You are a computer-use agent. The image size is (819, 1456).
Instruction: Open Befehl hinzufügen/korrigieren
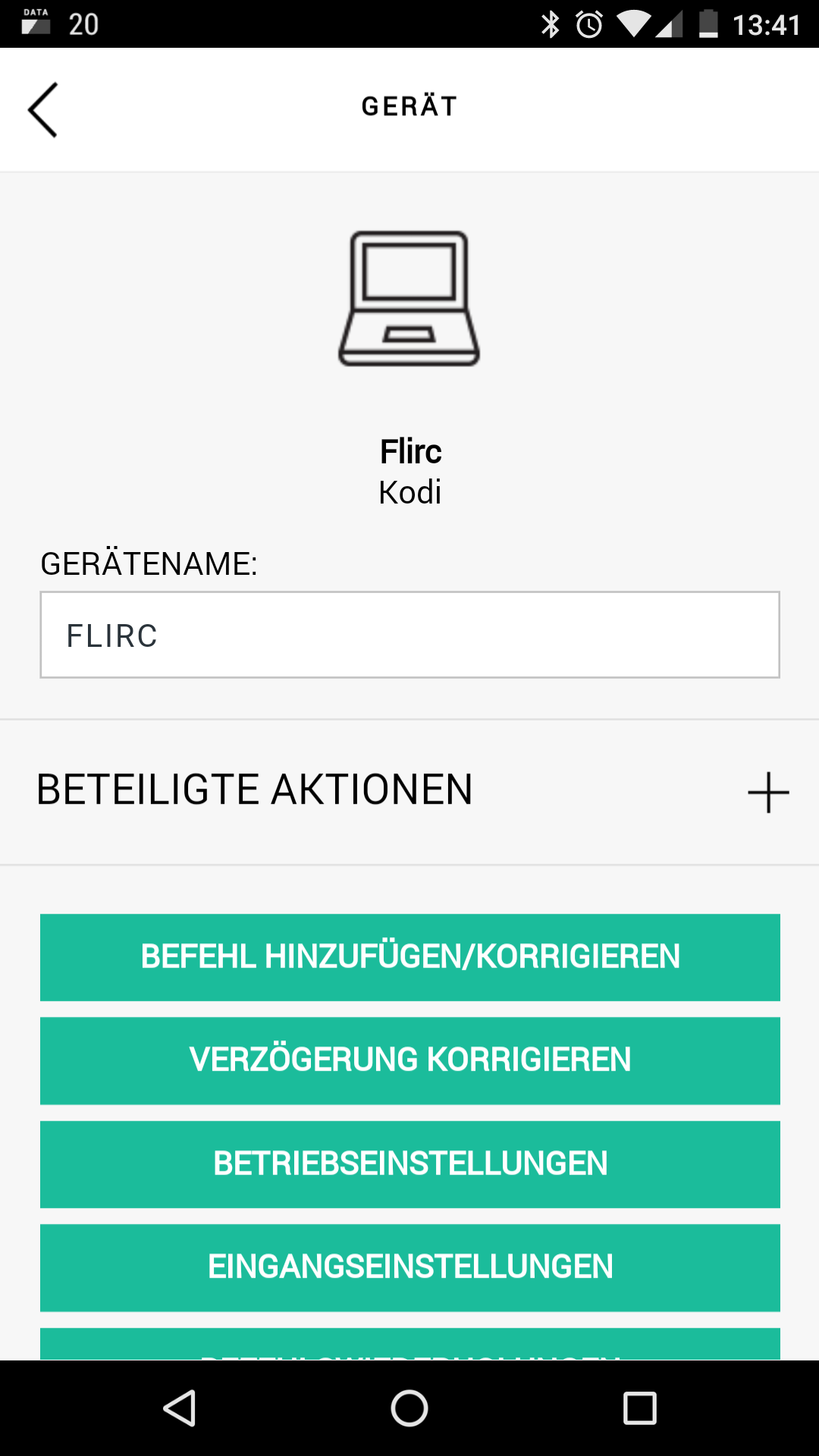pos(409,957)
